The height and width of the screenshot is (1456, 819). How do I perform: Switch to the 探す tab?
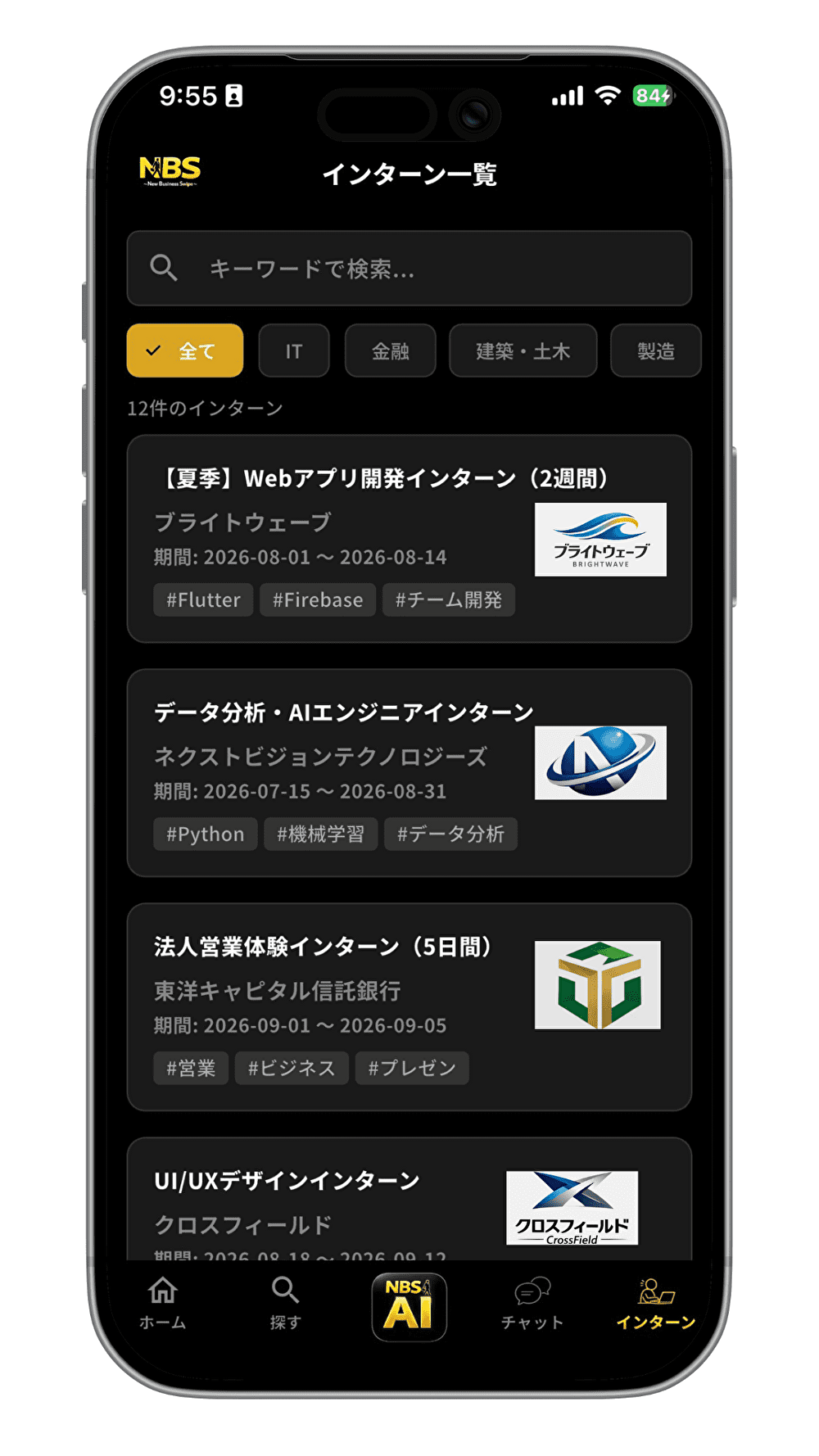(x=286, y=1304)
